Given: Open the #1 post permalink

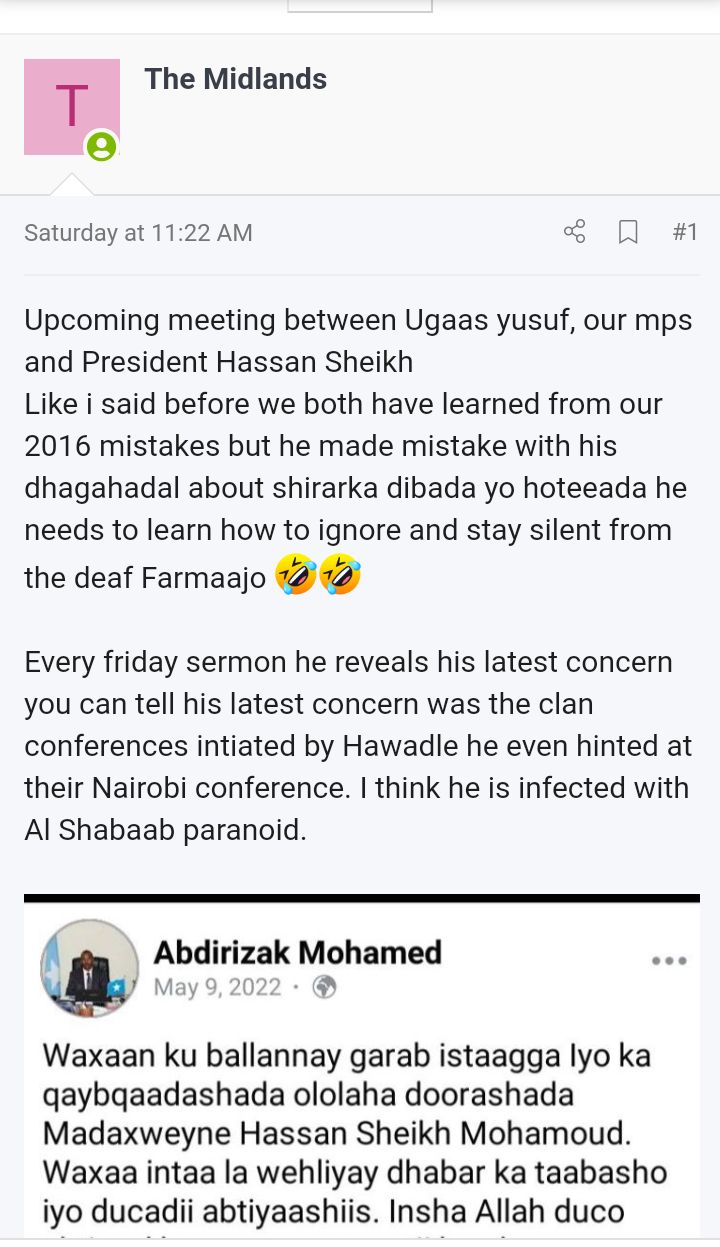Looking at the screenshot, I should click(685, 232).
